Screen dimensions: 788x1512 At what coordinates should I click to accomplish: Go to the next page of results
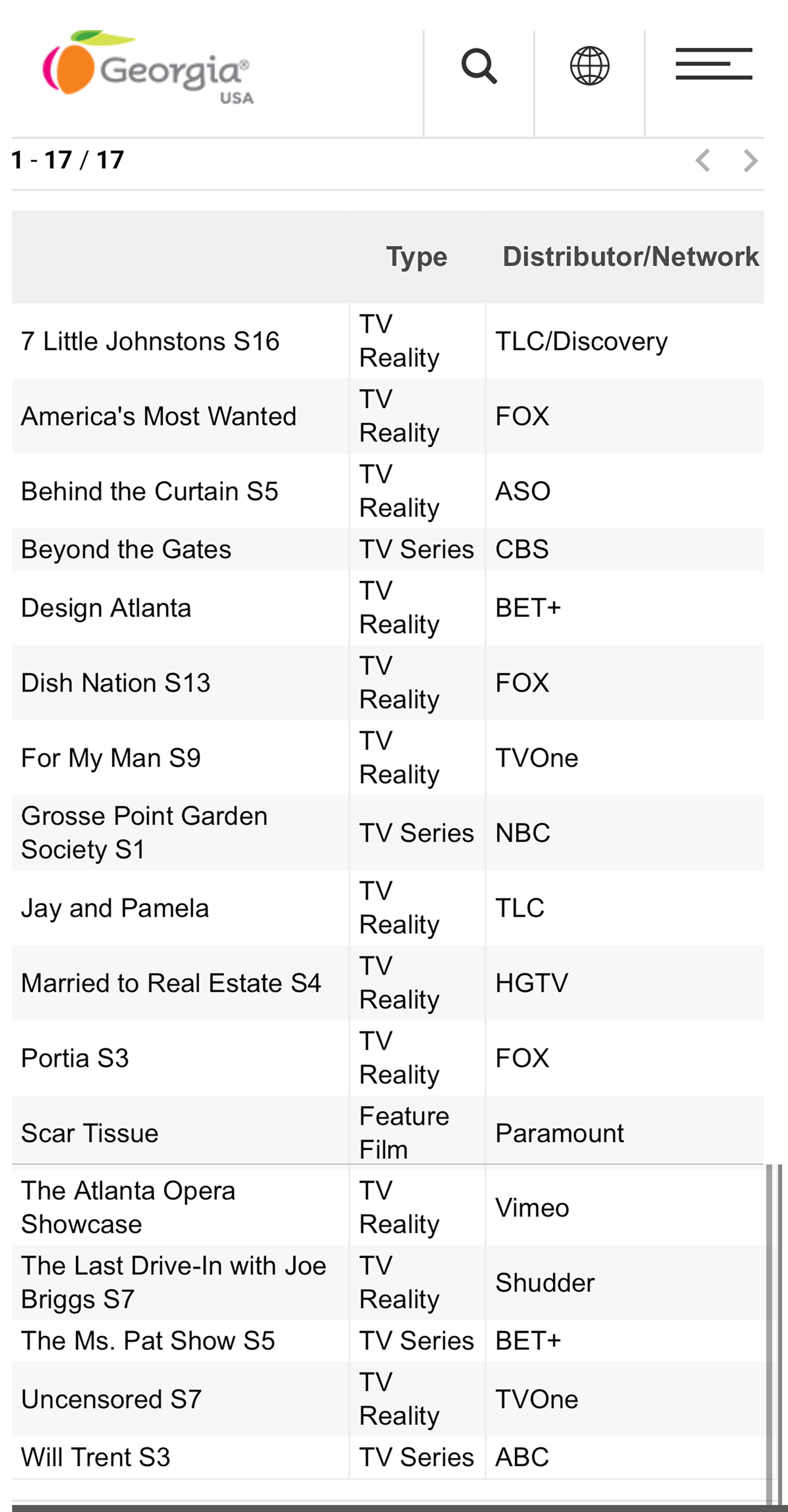pyautogui.click(x=750, y=160)
